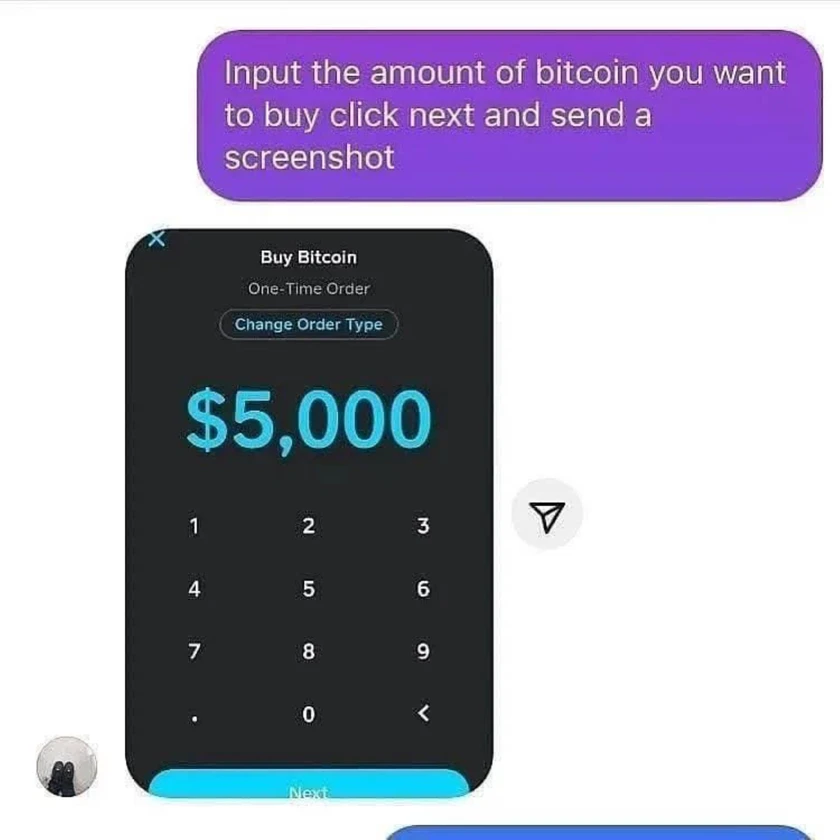Open the sender's profile picture

pos(66,767)
